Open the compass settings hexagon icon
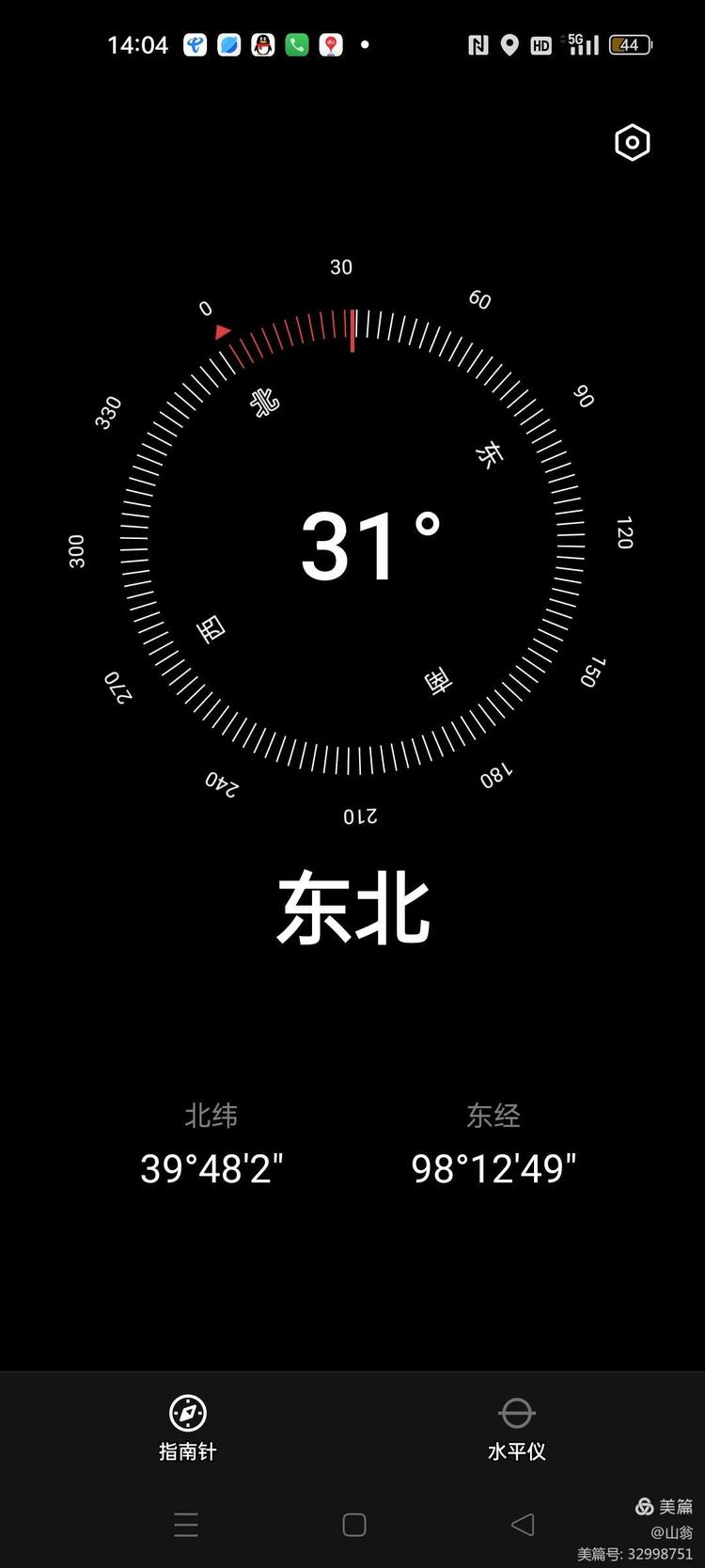 tap(633, 143)
